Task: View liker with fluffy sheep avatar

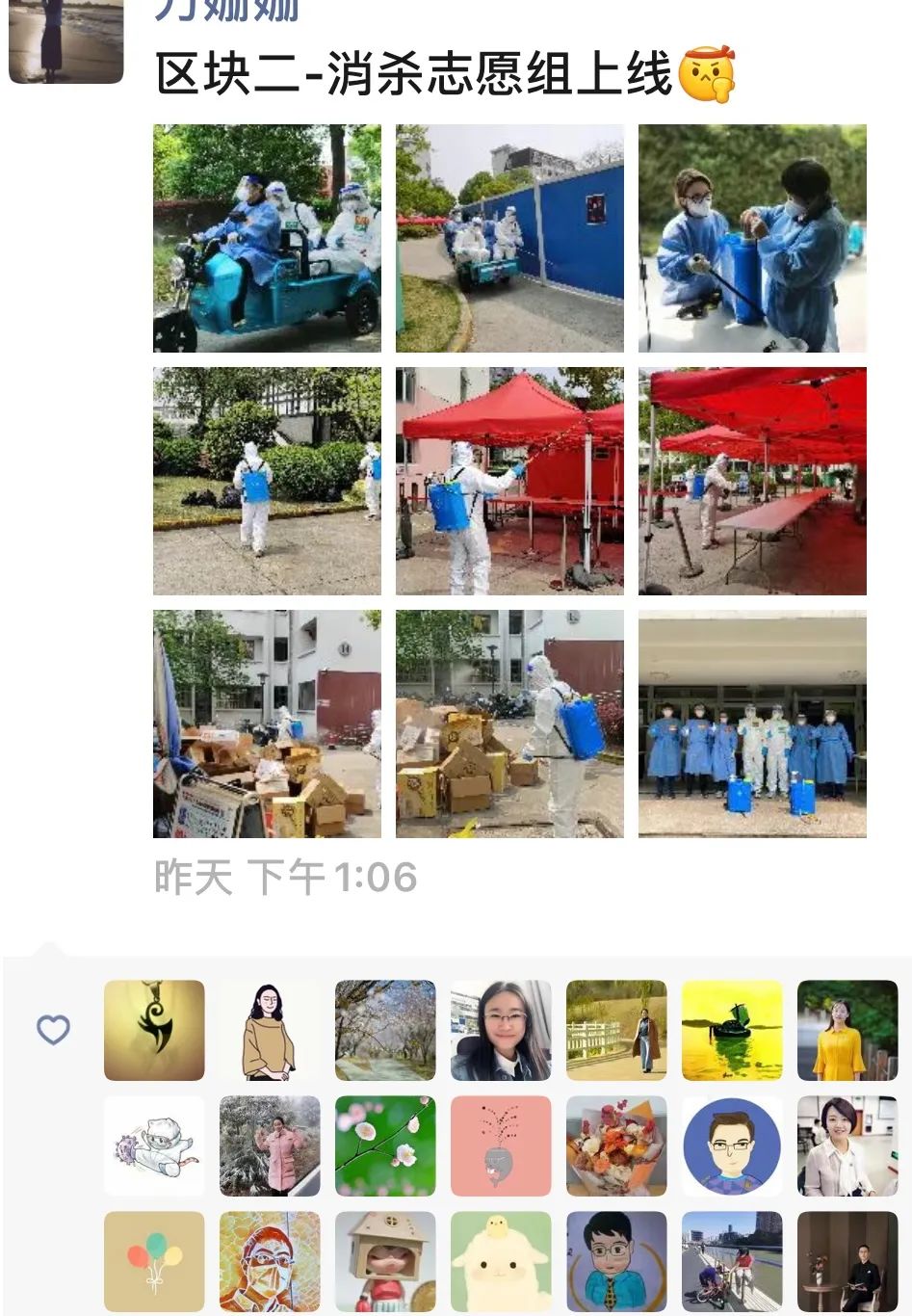Action: [501, 1261]
